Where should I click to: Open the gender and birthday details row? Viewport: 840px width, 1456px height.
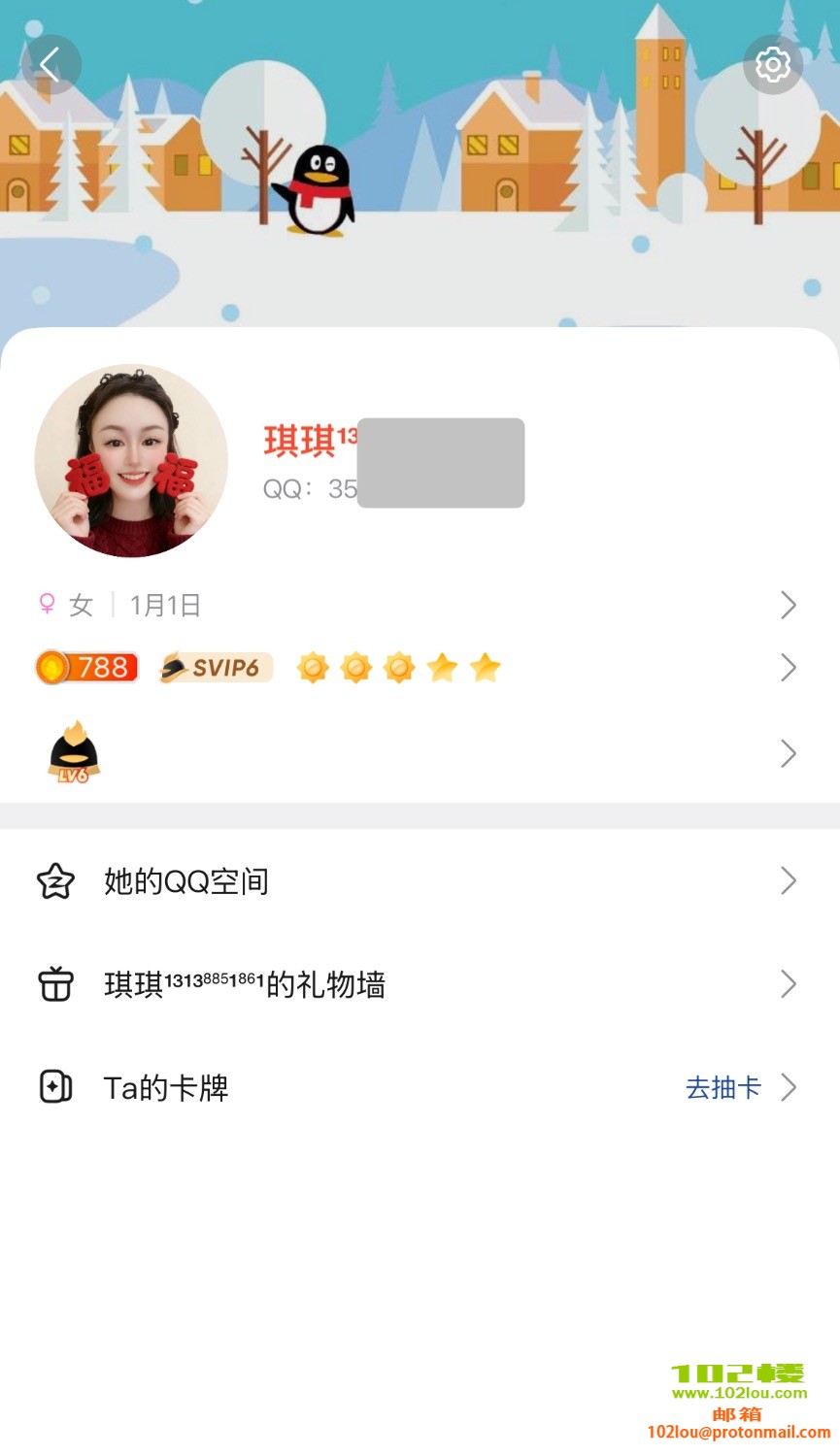click(418, 606)
